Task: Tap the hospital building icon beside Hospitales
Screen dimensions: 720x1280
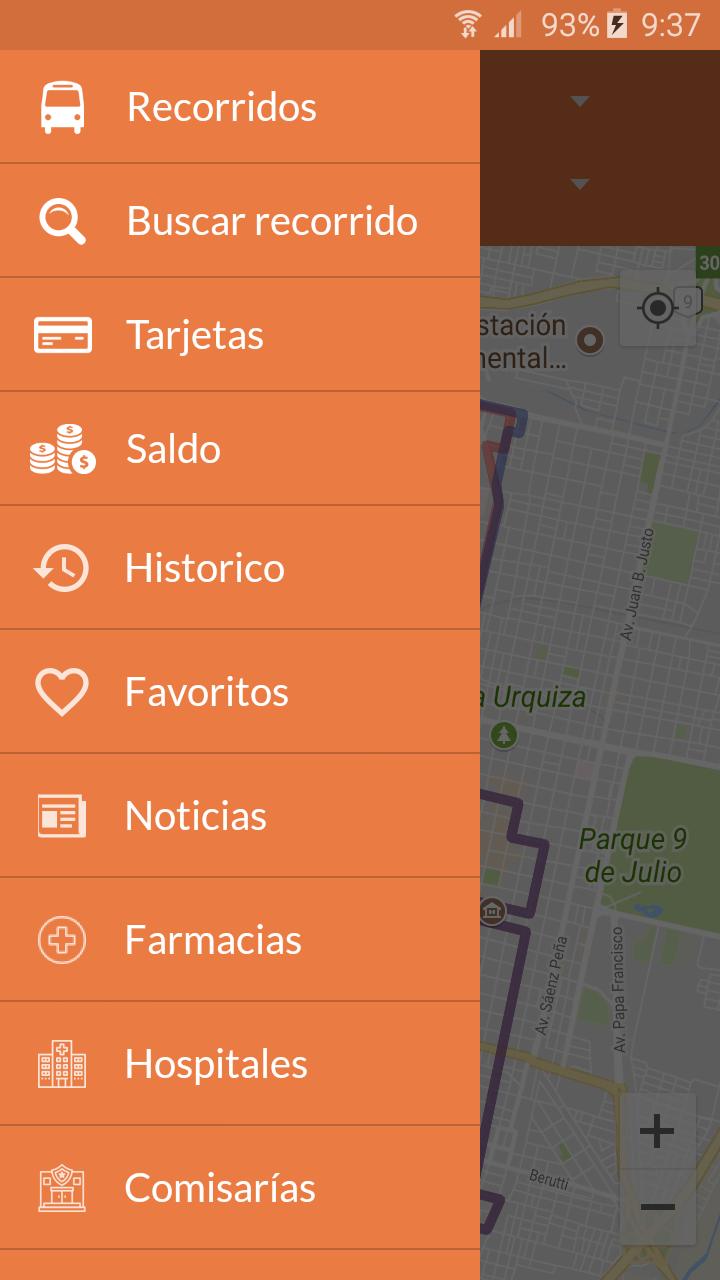Action: click(x=60, y=1063)
